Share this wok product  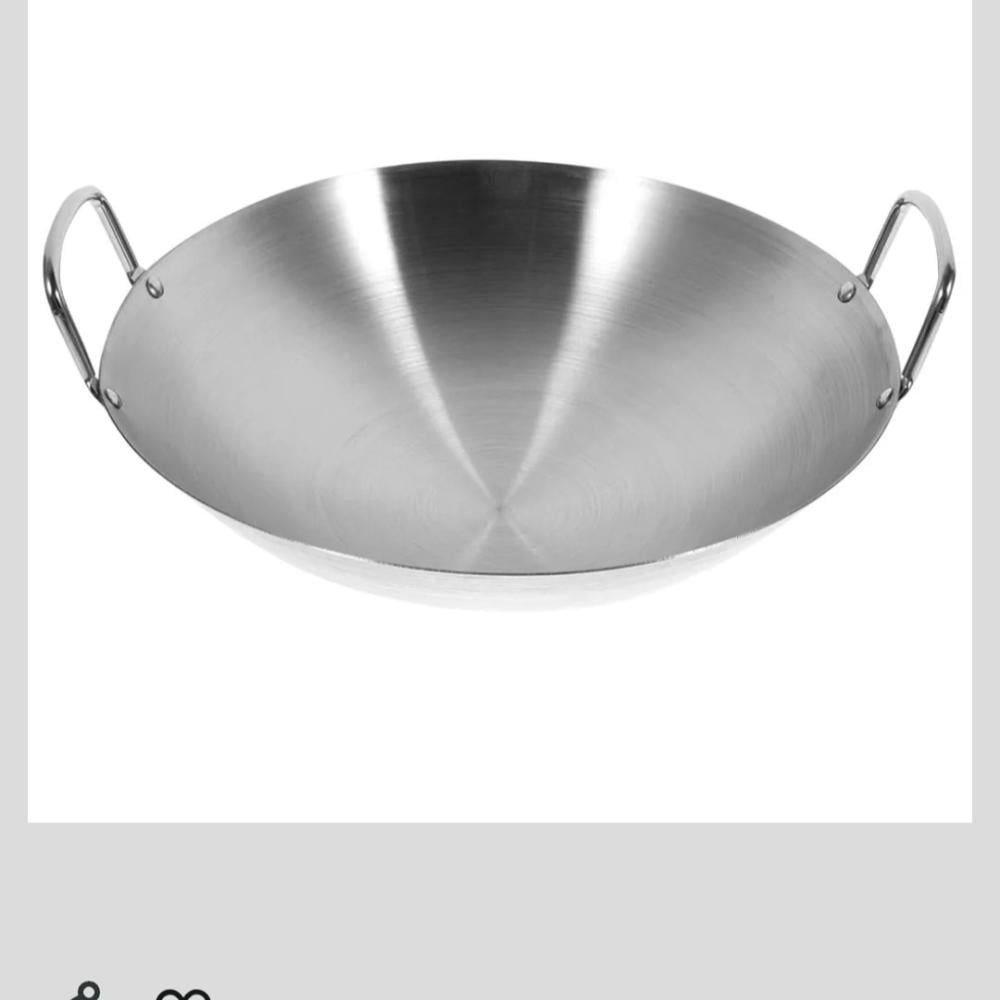pyautogui.click(x=85, y=993)
